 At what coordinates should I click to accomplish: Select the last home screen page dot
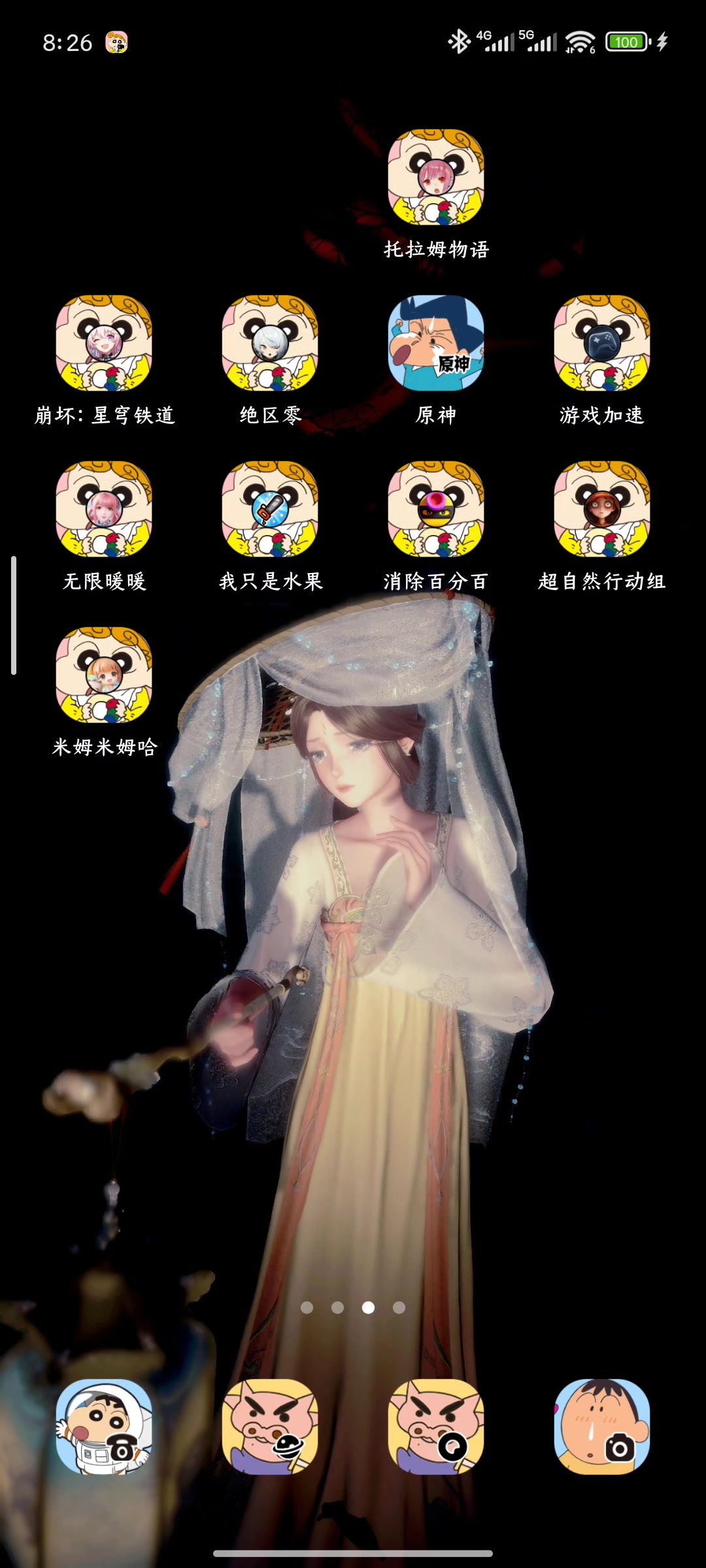(x=399, y=1307)
